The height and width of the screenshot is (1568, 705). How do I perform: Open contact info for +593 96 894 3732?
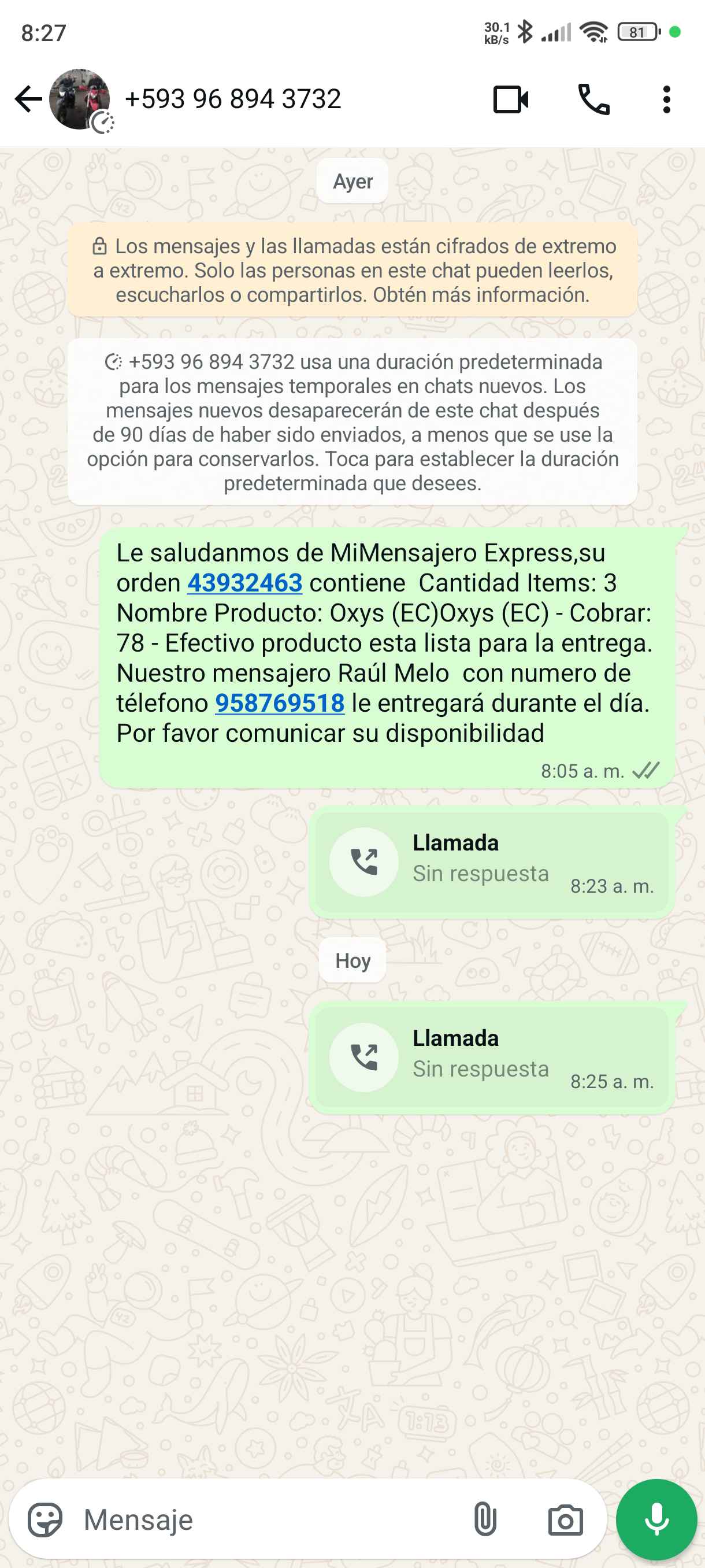pos(233,99)
